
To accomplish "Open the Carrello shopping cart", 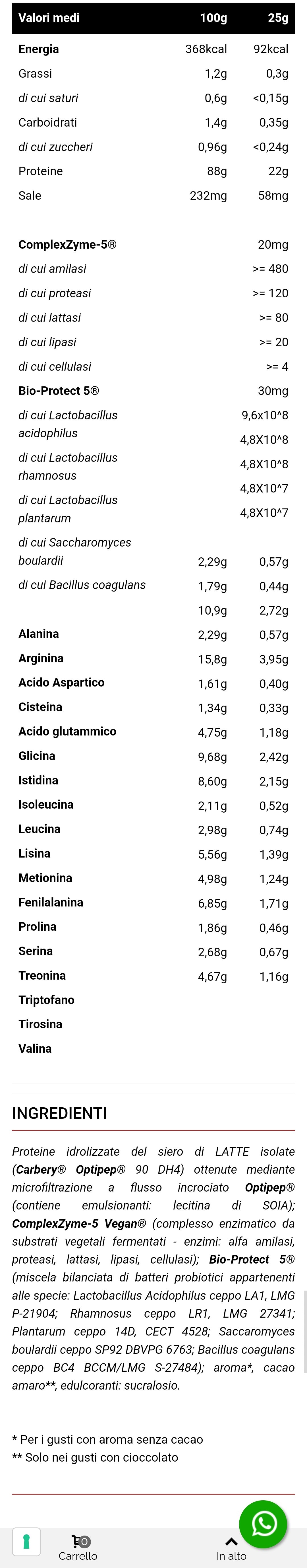I will click(x=78, y=1547).
